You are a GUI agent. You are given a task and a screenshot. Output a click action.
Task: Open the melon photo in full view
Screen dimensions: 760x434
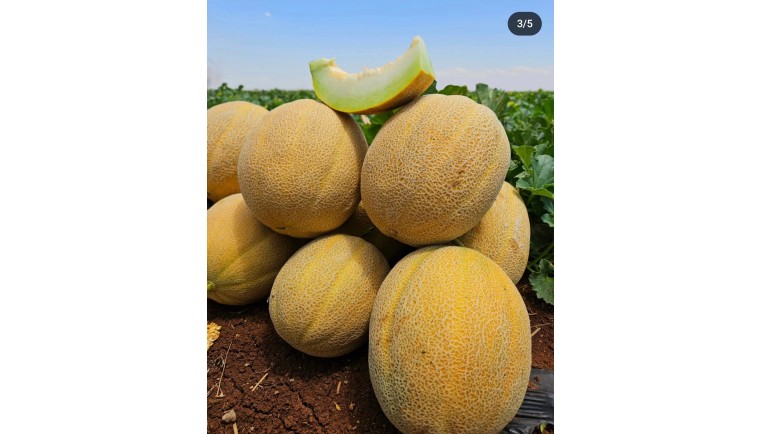pyautogui.click(x=380, y=230)
